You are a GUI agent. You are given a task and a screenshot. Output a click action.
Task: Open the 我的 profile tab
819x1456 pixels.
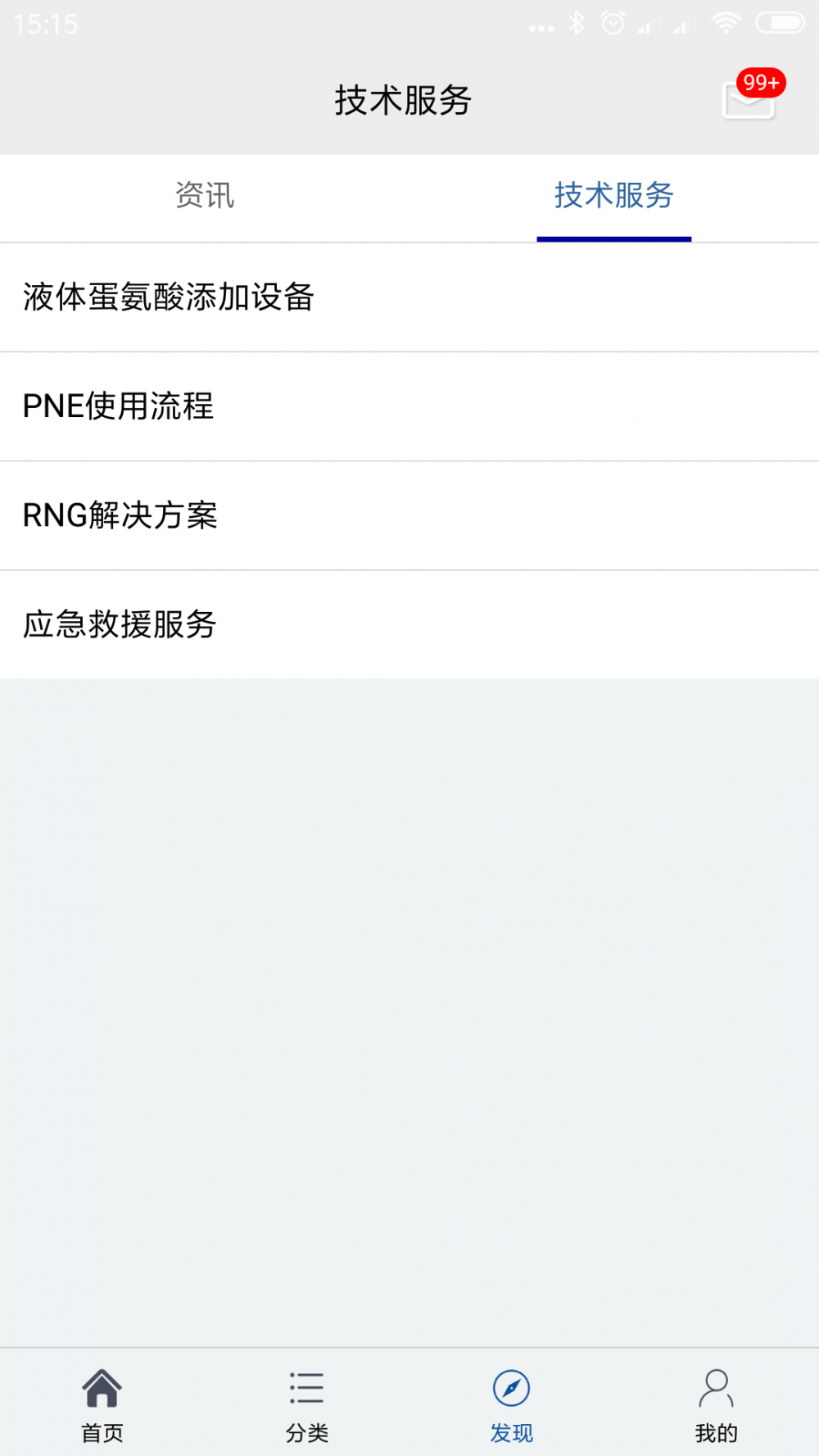coord(717,1404)
